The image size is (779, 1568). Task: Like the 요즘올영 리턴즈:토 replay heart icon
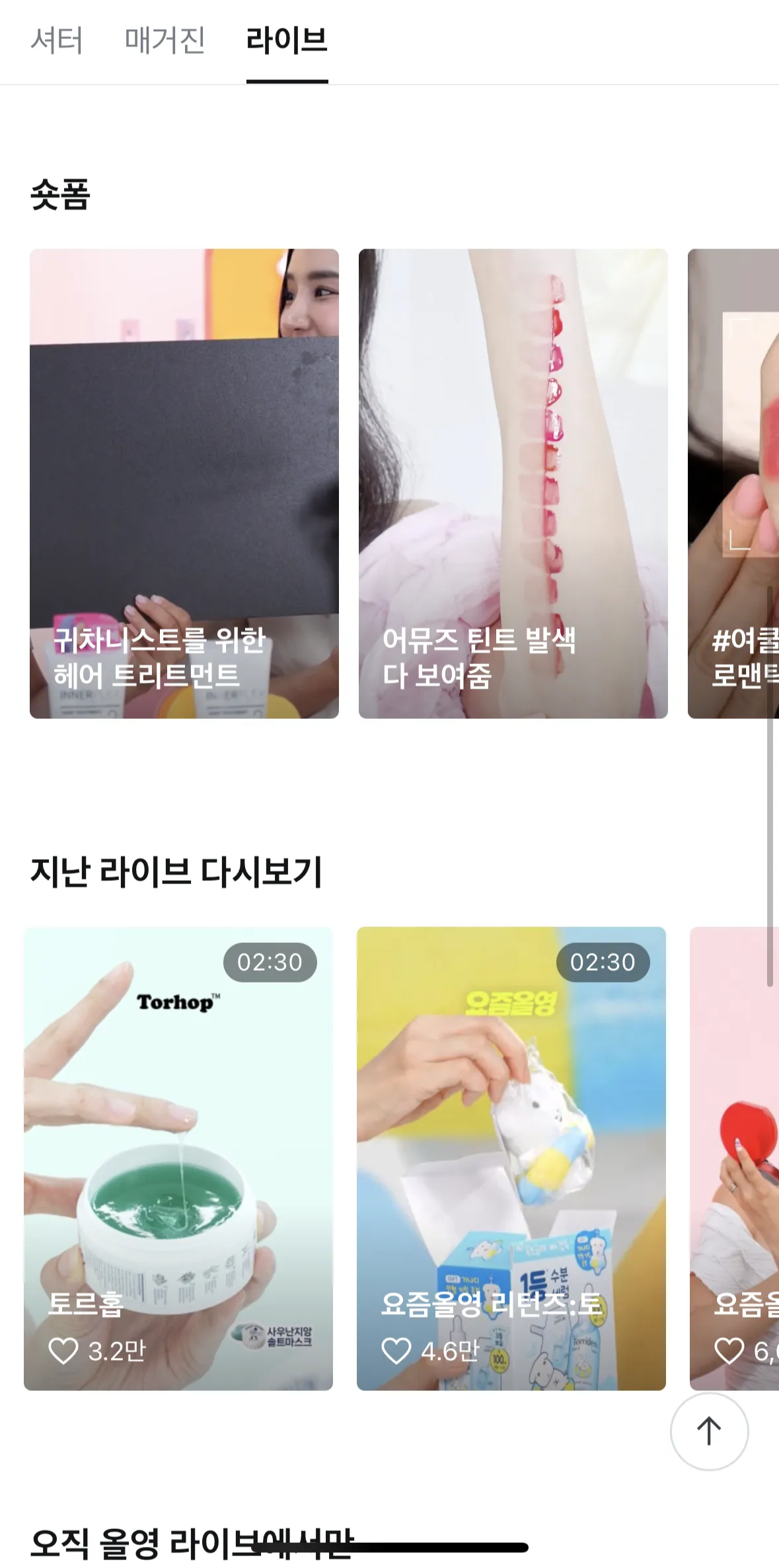point(396,1351)
